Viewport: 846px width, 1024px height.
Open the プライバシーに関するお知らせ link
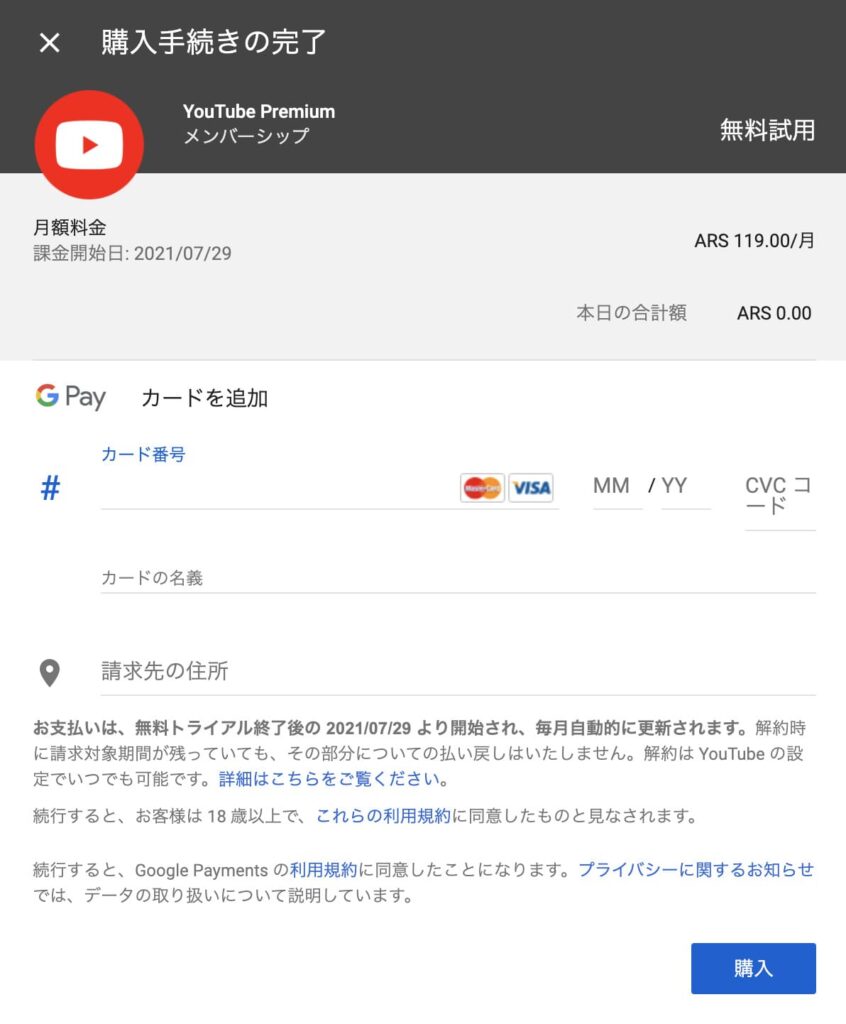[695, 870]
